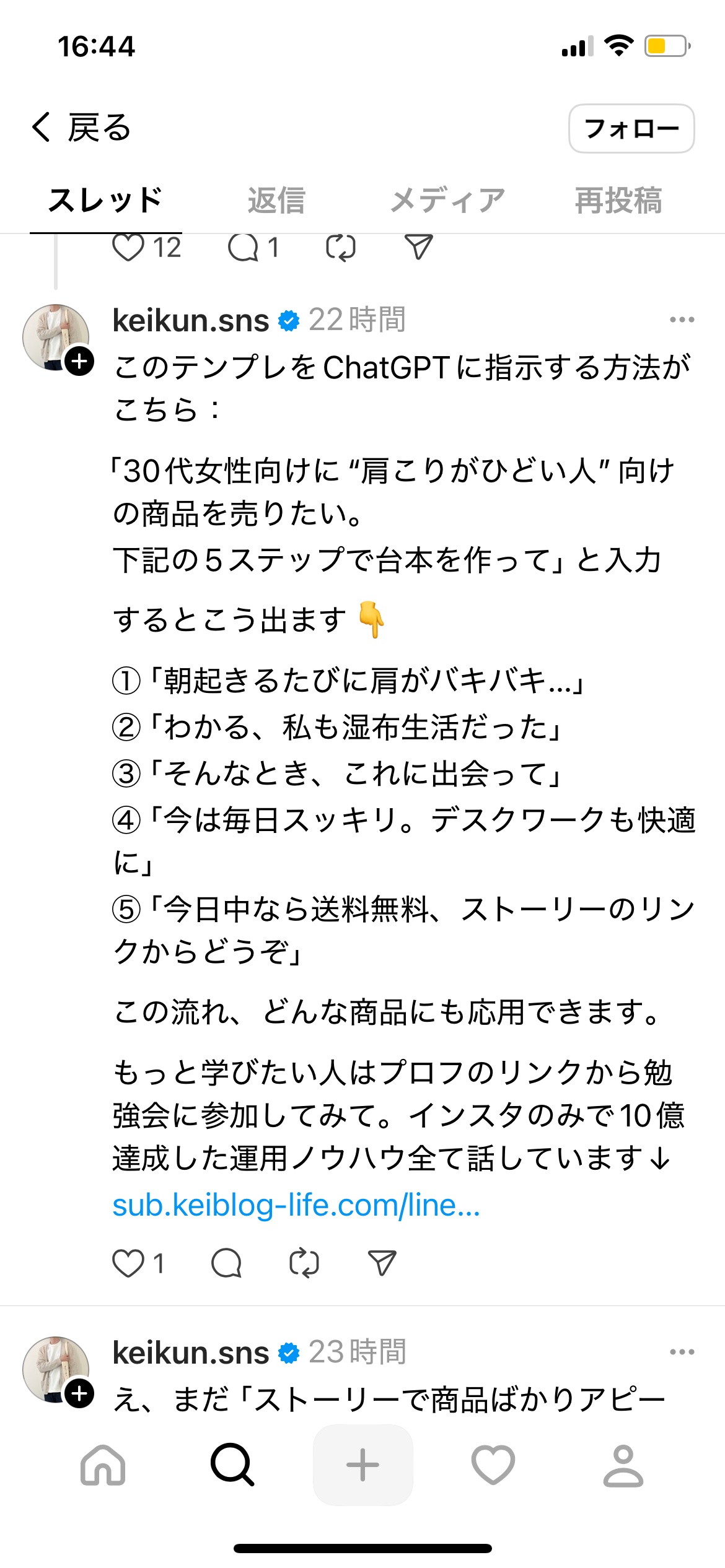The height and width of the screenshot is (1568, 725).
Task: Like the ChatGPT template post with 1 like
Action: tap(128, 1263)
